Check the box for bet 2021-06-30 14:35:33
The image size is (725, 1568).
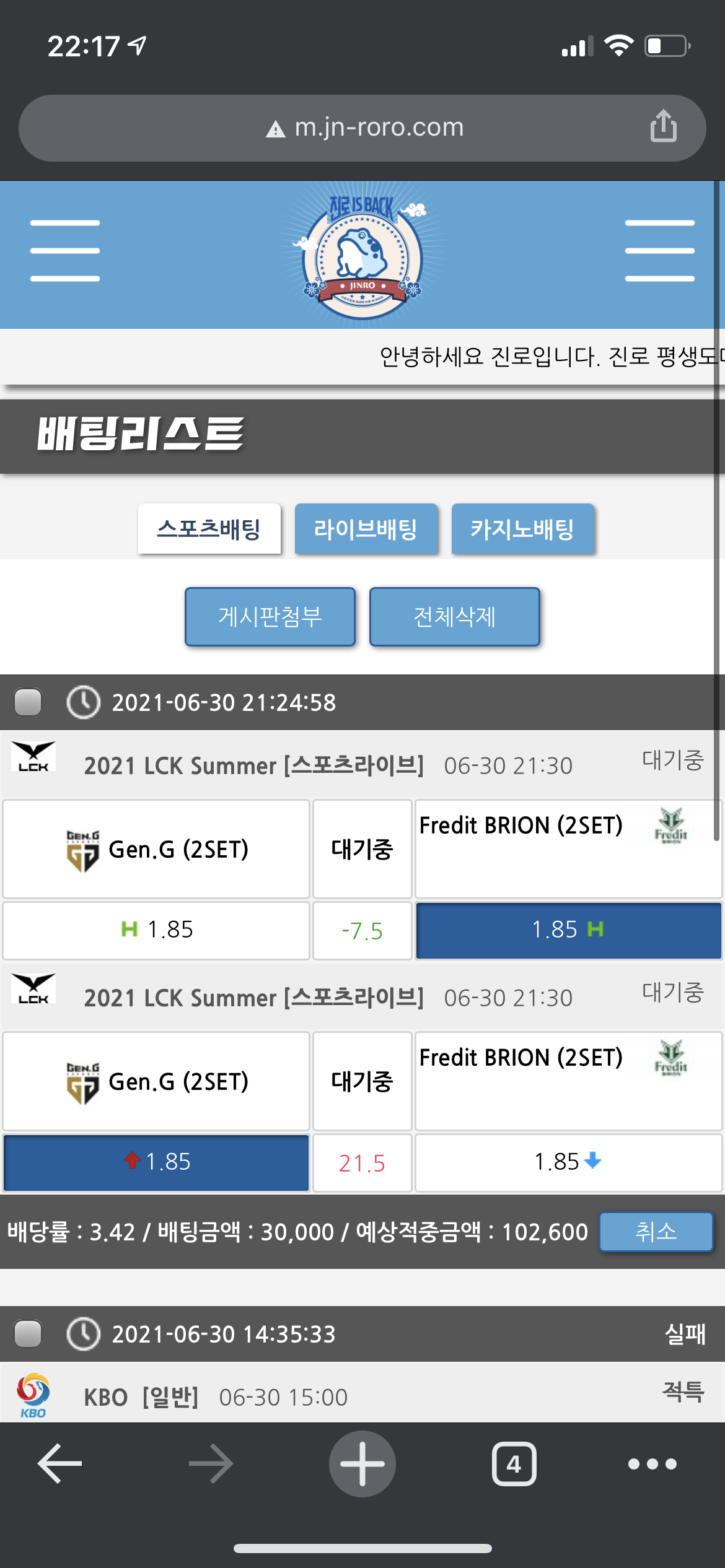click(x=28, y=1334)
